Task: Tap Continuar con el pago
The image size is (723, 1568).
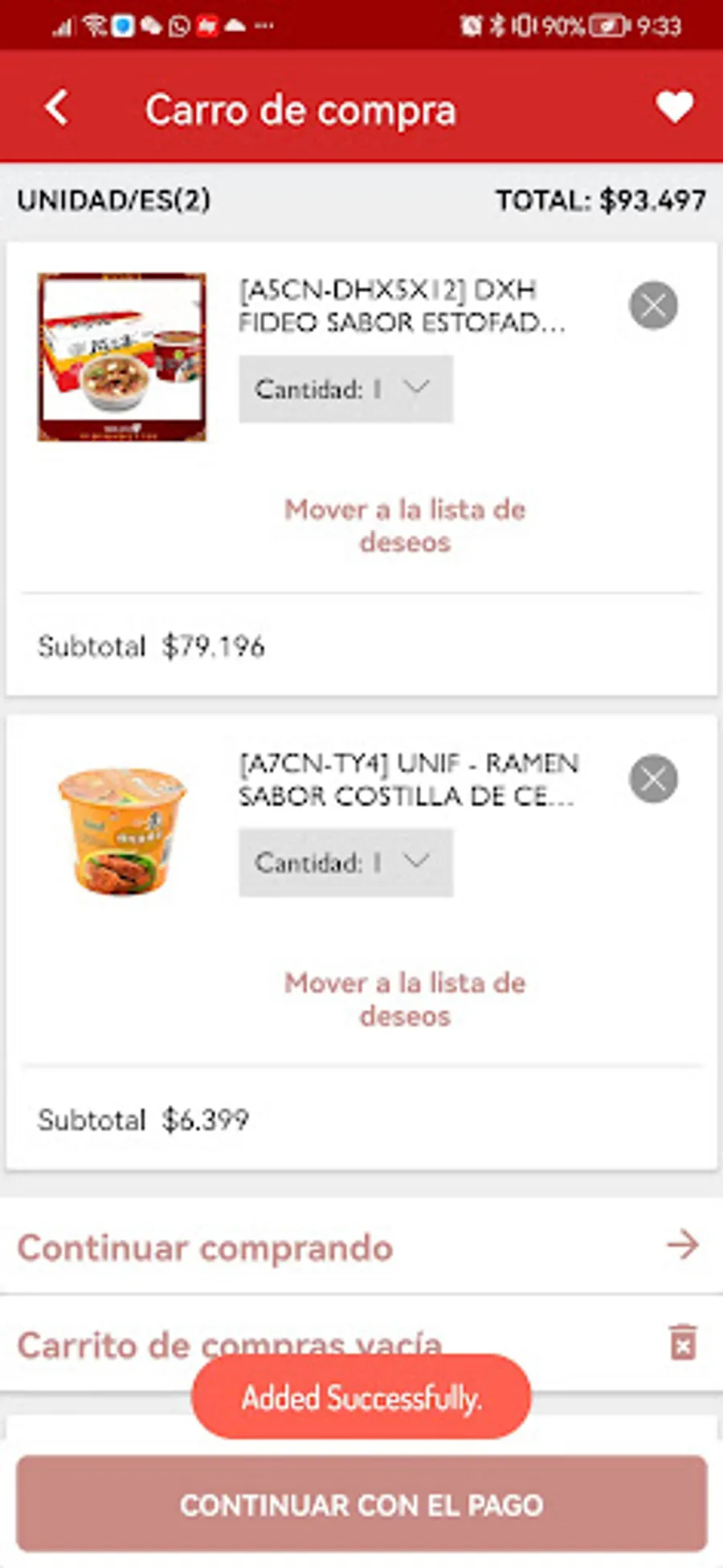Action: click(x=361, y=1504)
